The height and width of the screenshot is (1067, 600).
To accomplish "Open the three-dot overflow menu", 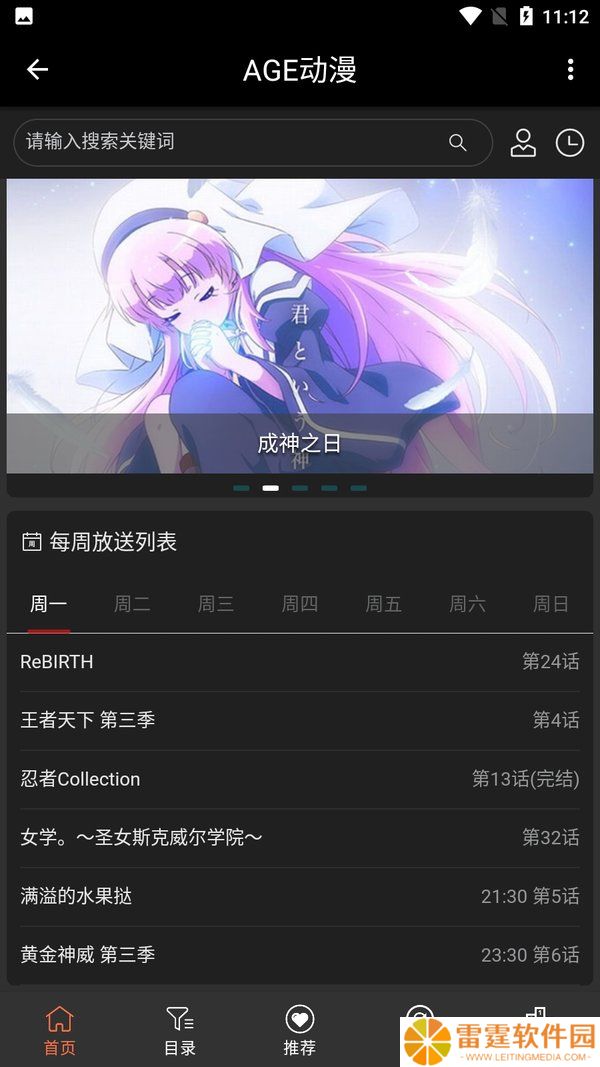I will click(570, 69).
